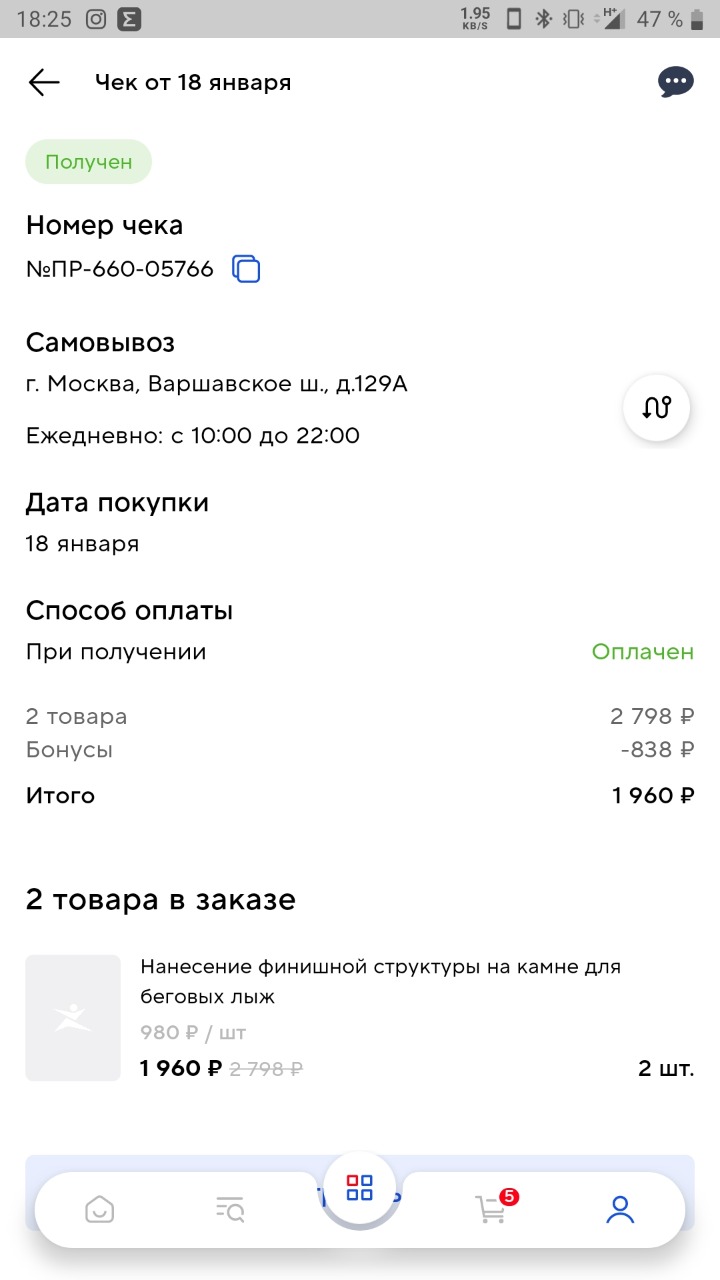Switch to the home tab
Viewport: 720px width, 1280px height.
(99, 1210)
